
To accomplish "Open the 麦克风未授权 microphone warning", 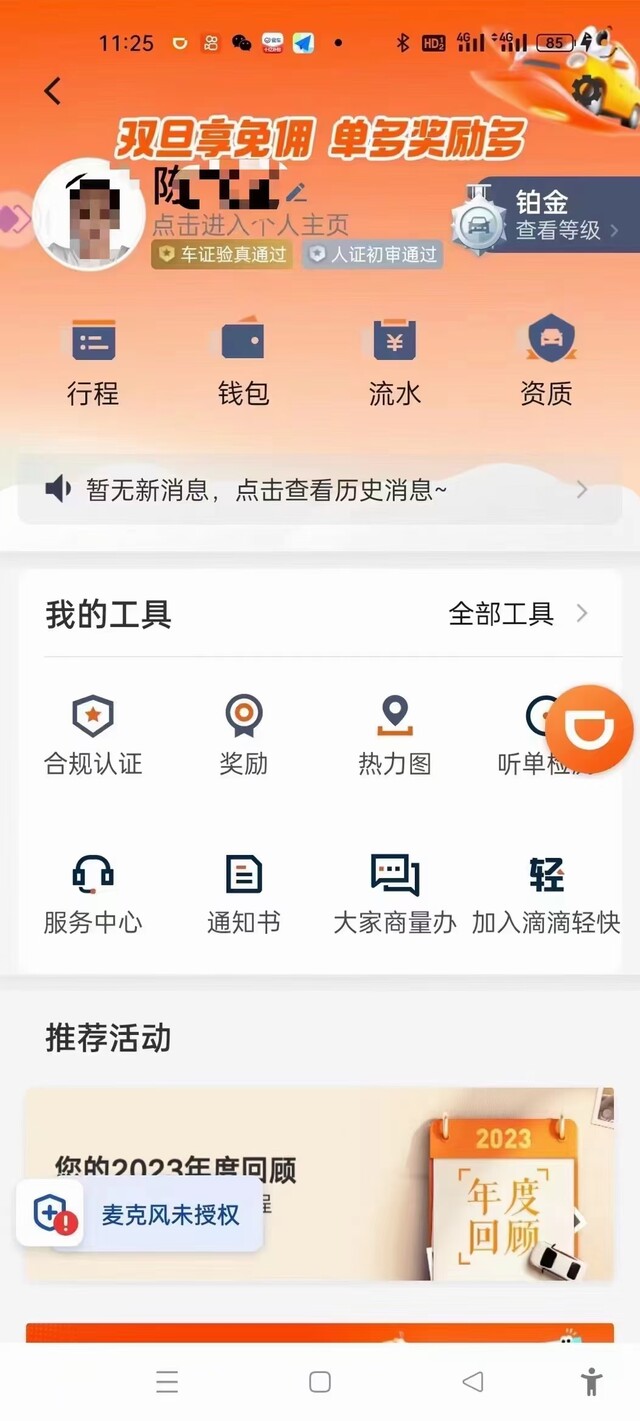I will point(139,1215).
